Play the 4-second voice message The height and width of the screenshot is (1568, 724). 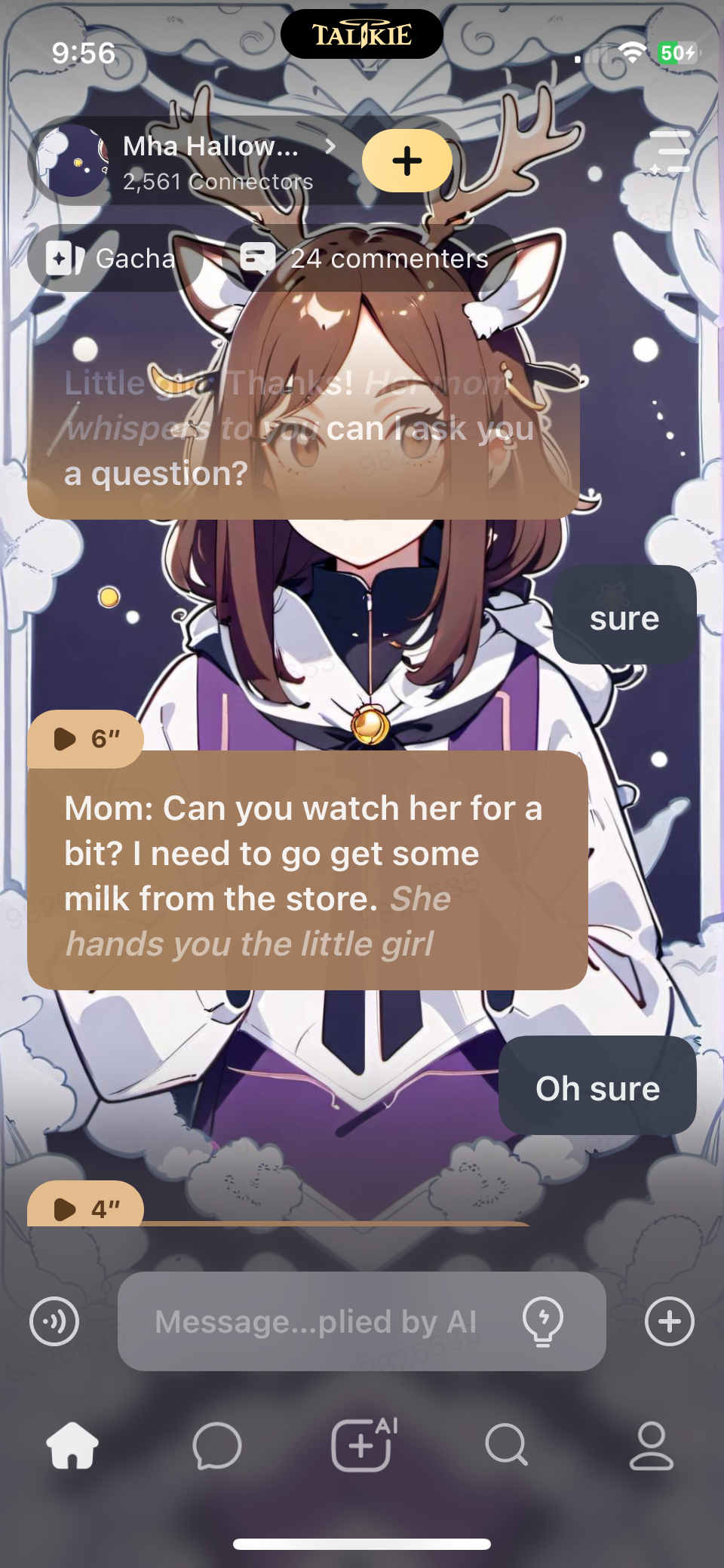(x=84, y=1208)
